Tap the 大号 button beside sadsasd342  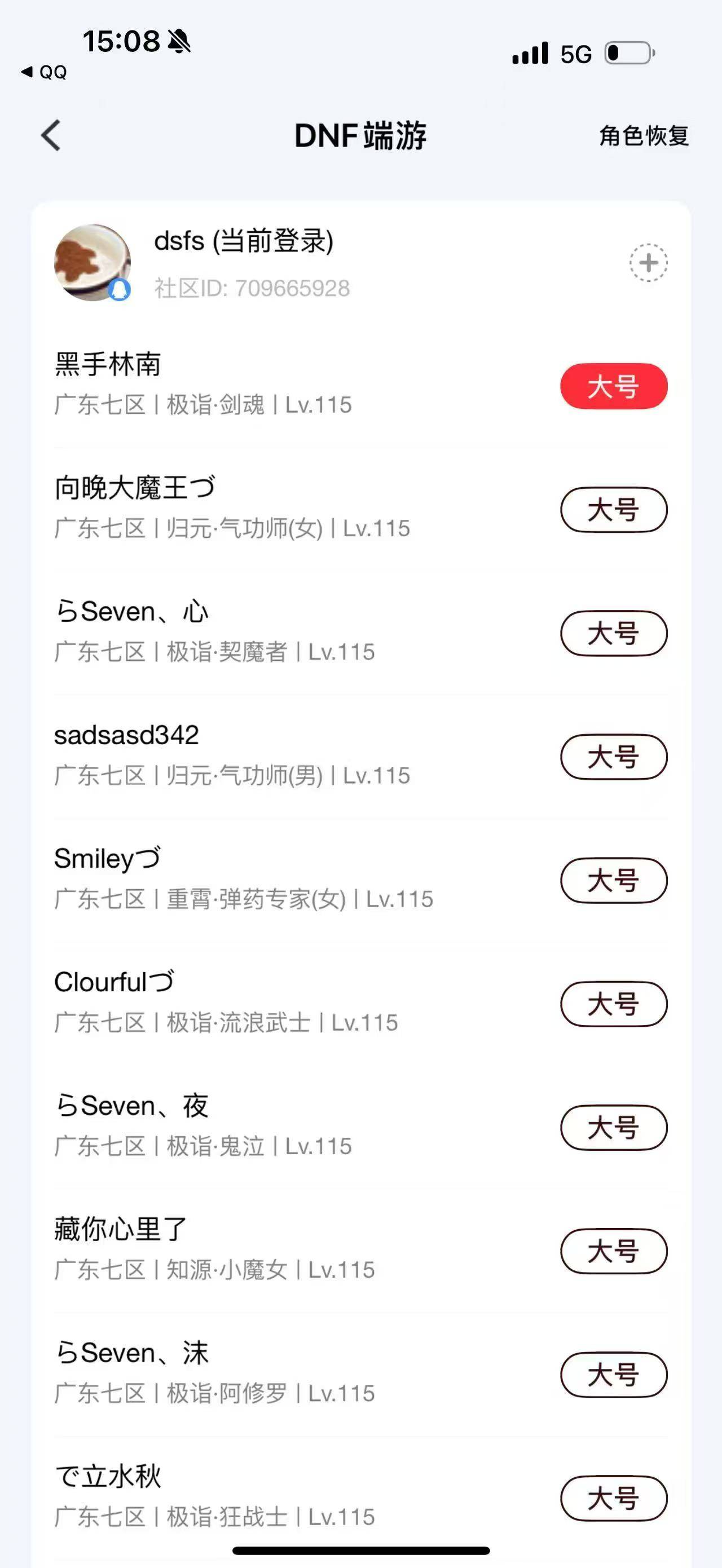[x=613, y=757]
